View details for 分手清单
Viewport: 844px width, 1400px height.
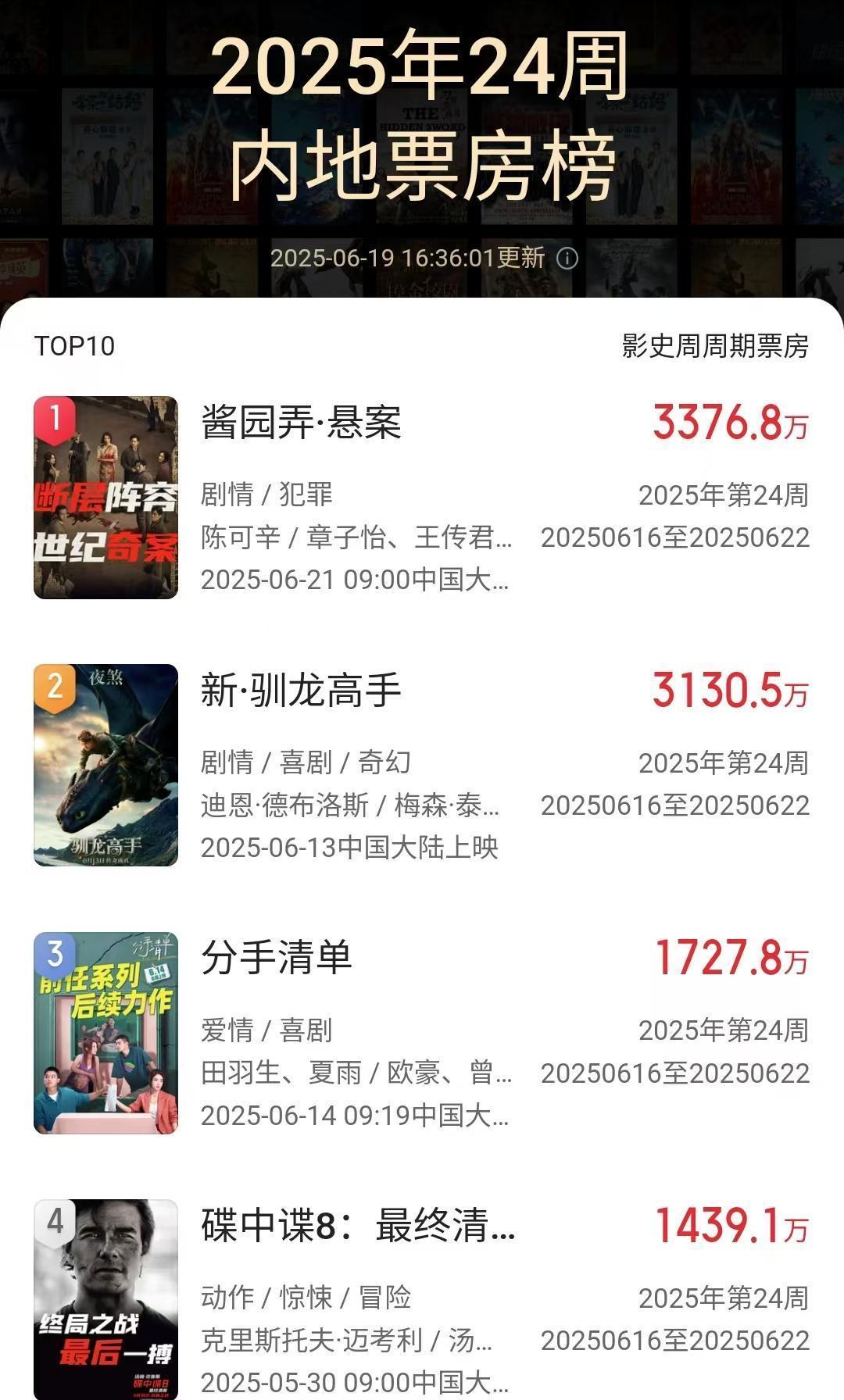pos(422,1033)
